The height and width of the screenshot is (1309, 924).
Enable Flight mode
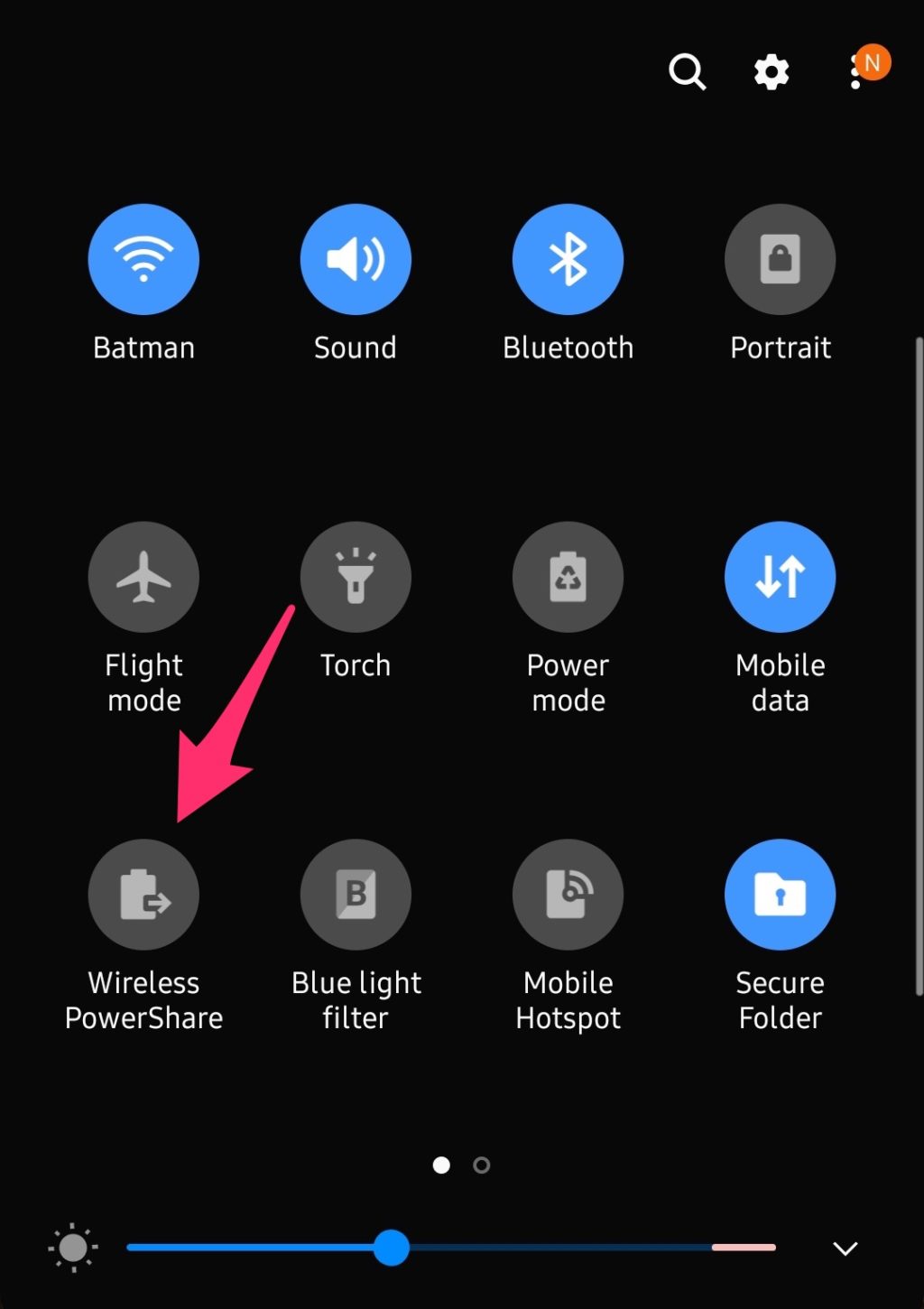(143, 577)
